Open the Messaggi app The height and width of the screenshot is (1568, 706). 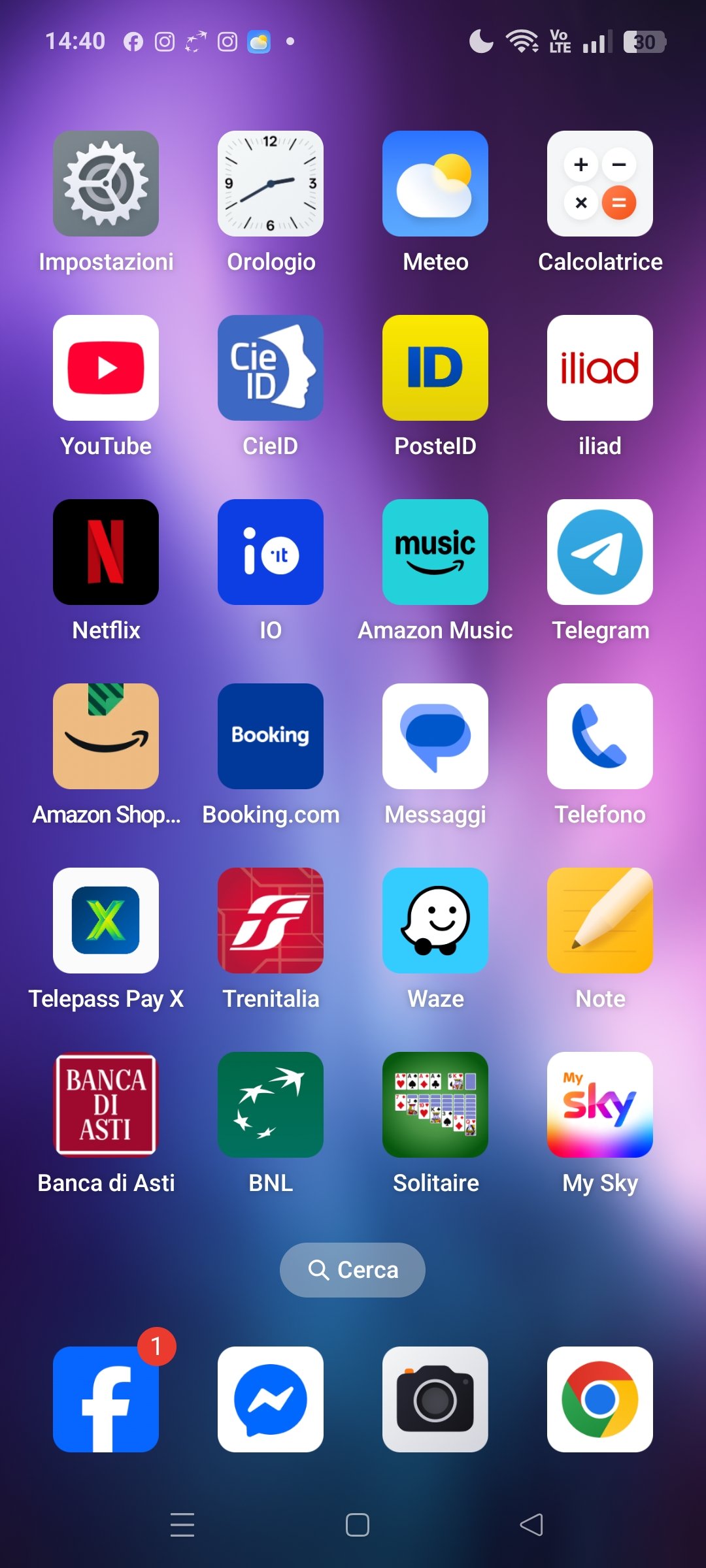pyautogui.click(x=435, y=736)
